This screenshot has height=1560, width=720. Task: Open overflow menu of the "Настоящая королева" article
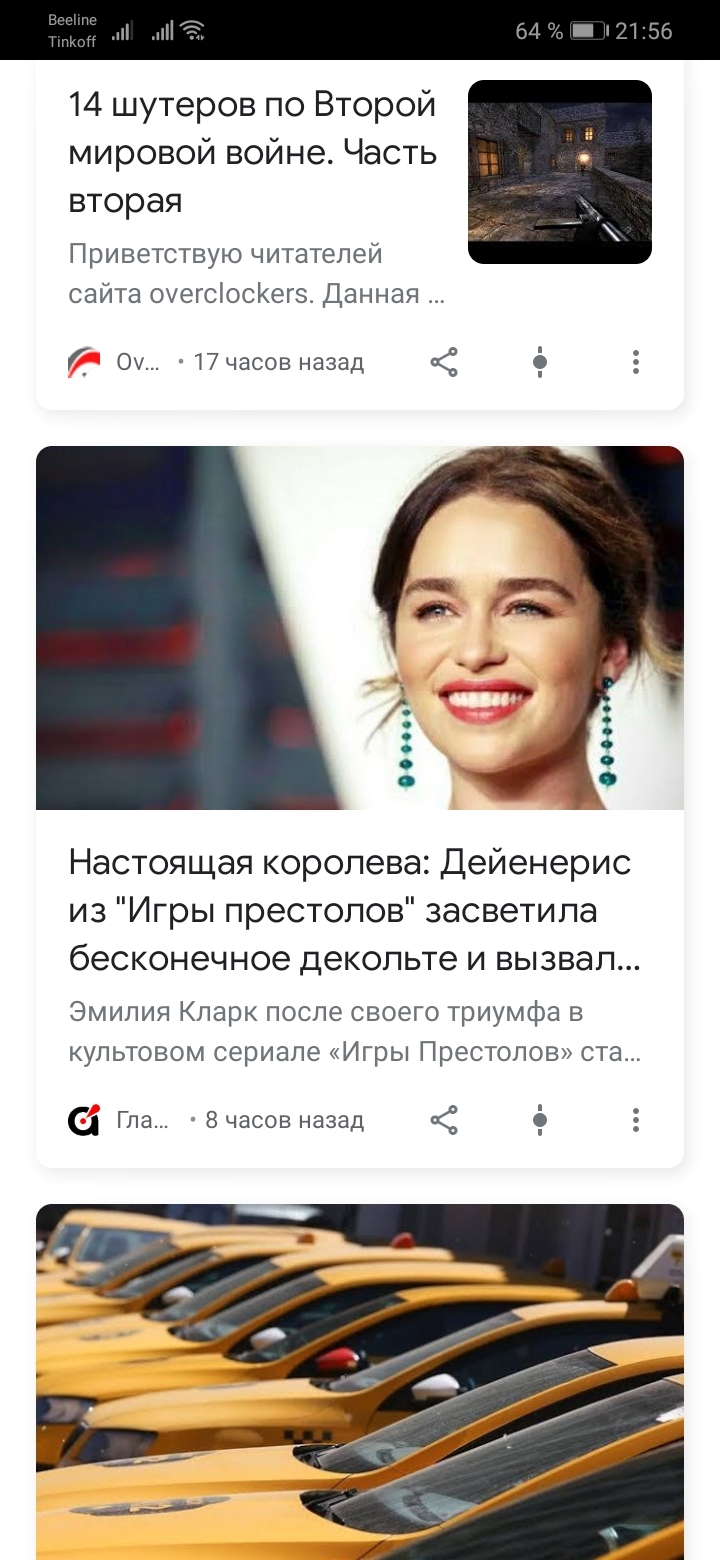coord(635,1120)
